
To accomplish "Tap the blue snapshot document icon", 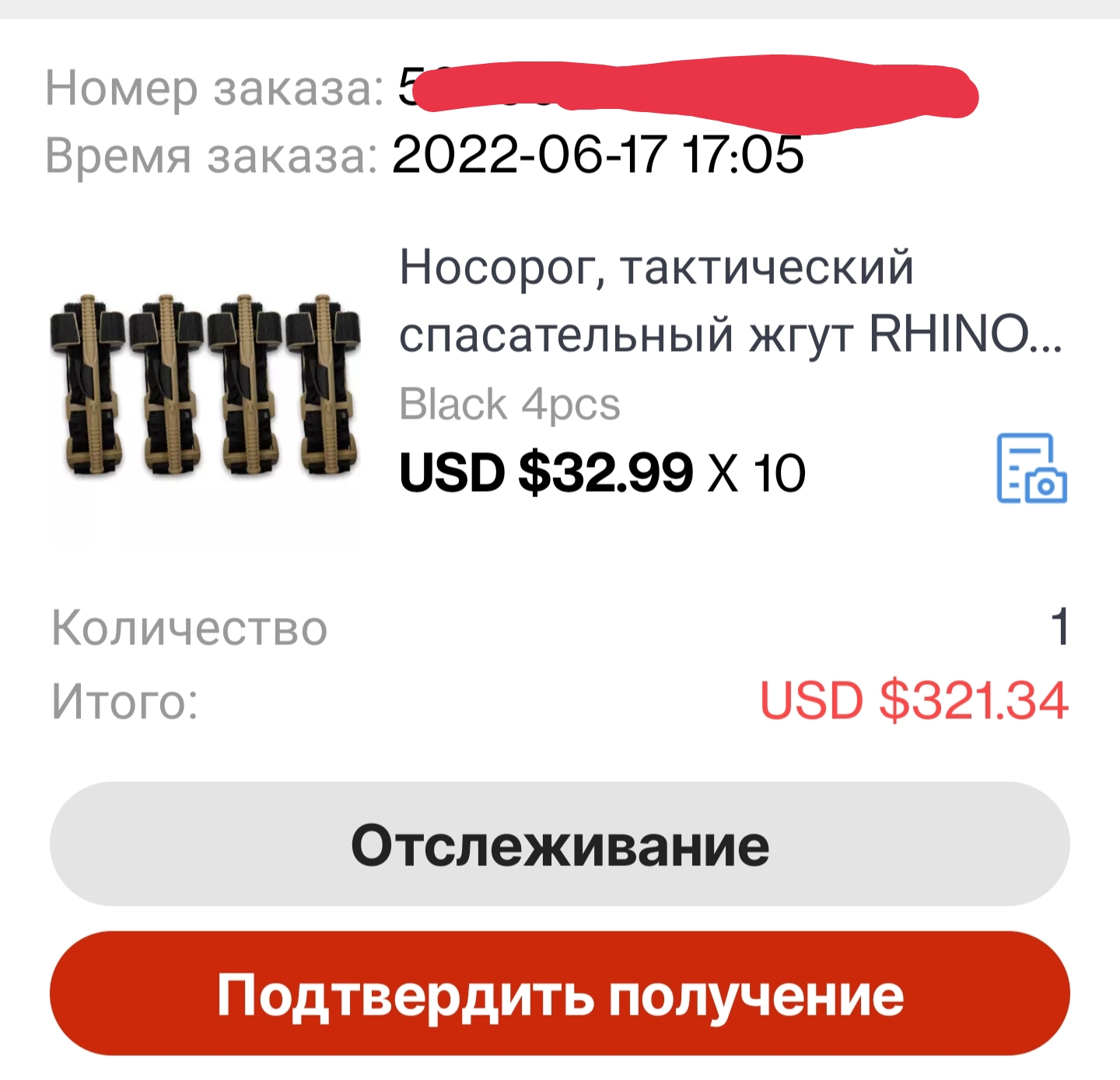I will tap(1031, 469).
